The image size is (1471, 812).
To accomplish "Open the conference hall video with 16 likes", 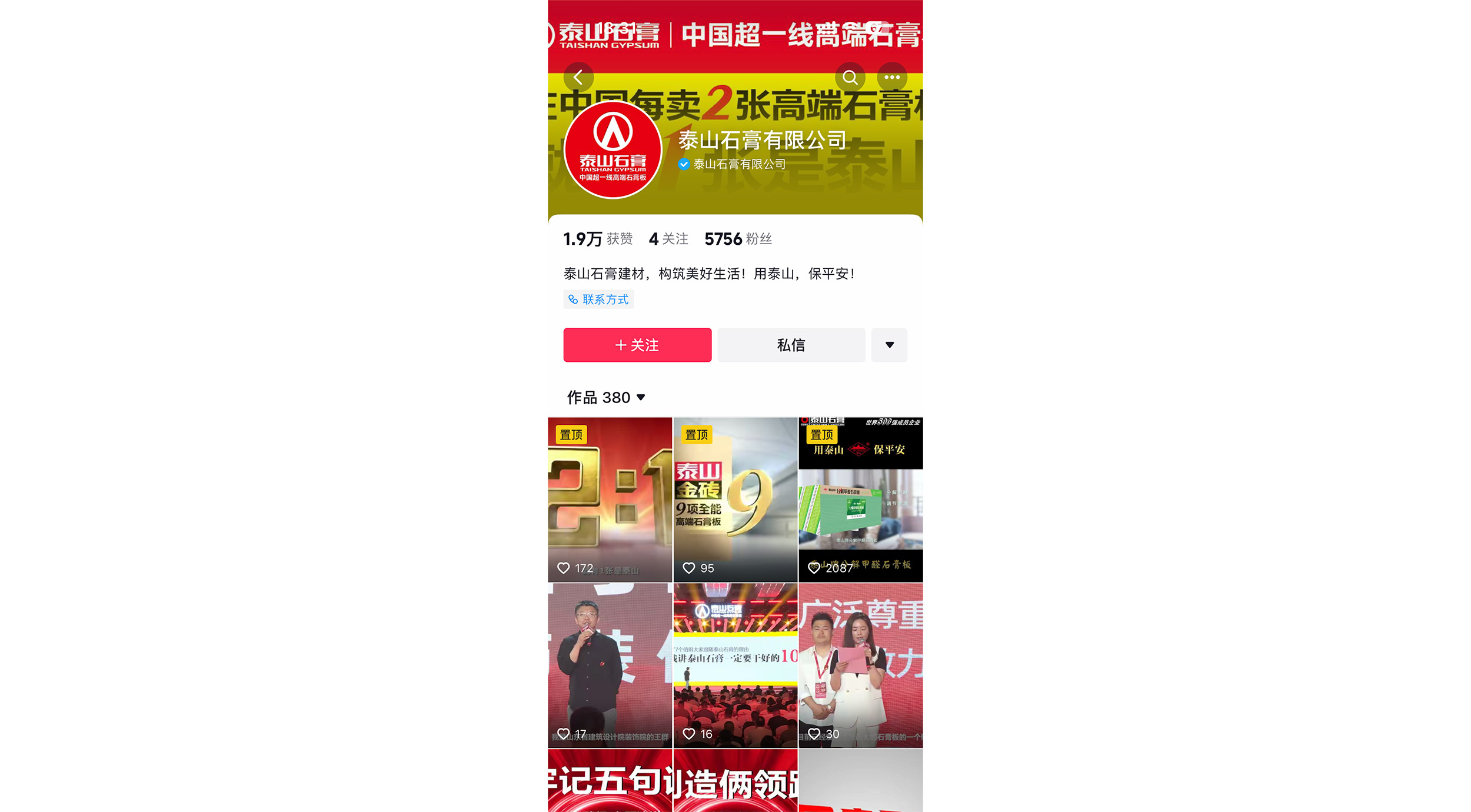I will pos(735,665).
